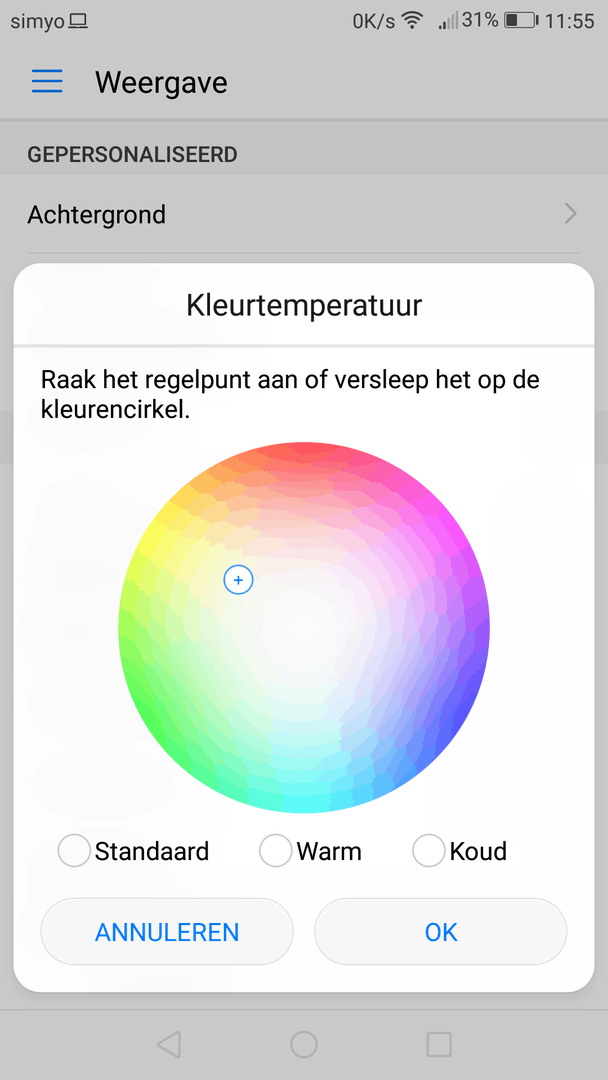608x1080 pixels.
Task: Go to the home screen
Action: [x=304, y=1045]
